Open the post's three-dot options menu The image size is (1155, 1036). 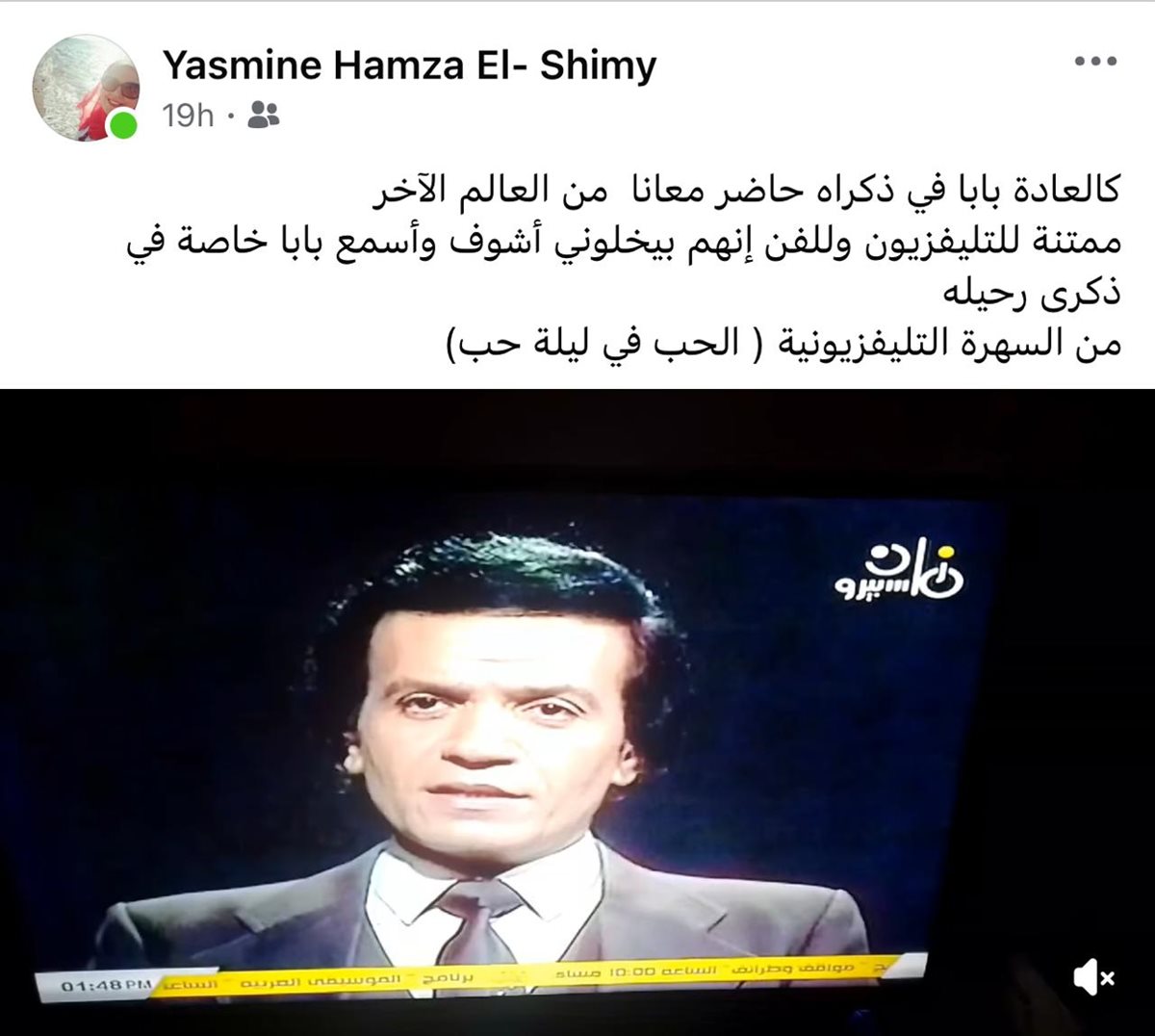(x=1095, y=62)
